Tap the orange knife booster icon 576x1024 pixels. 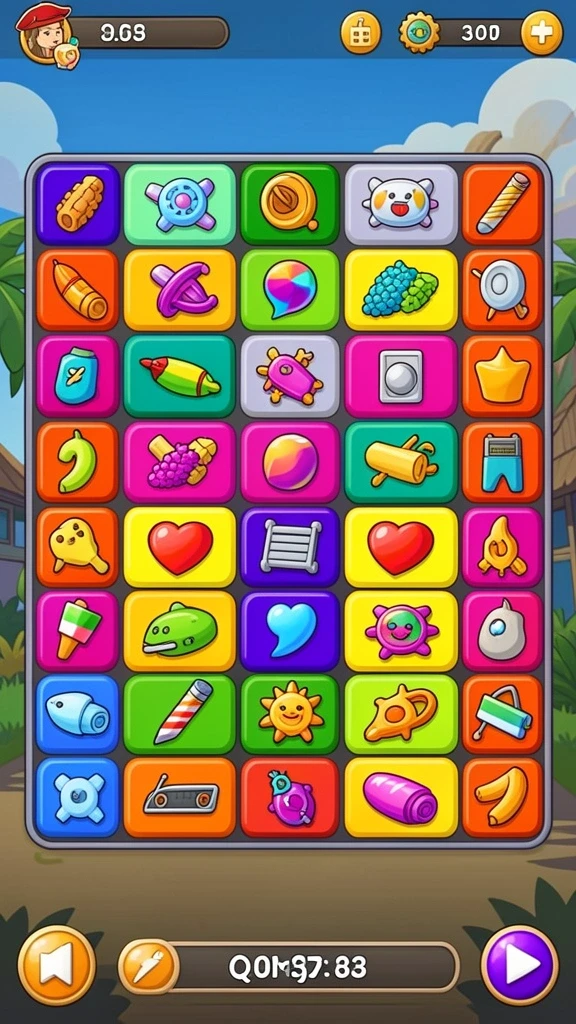(148, 967)
